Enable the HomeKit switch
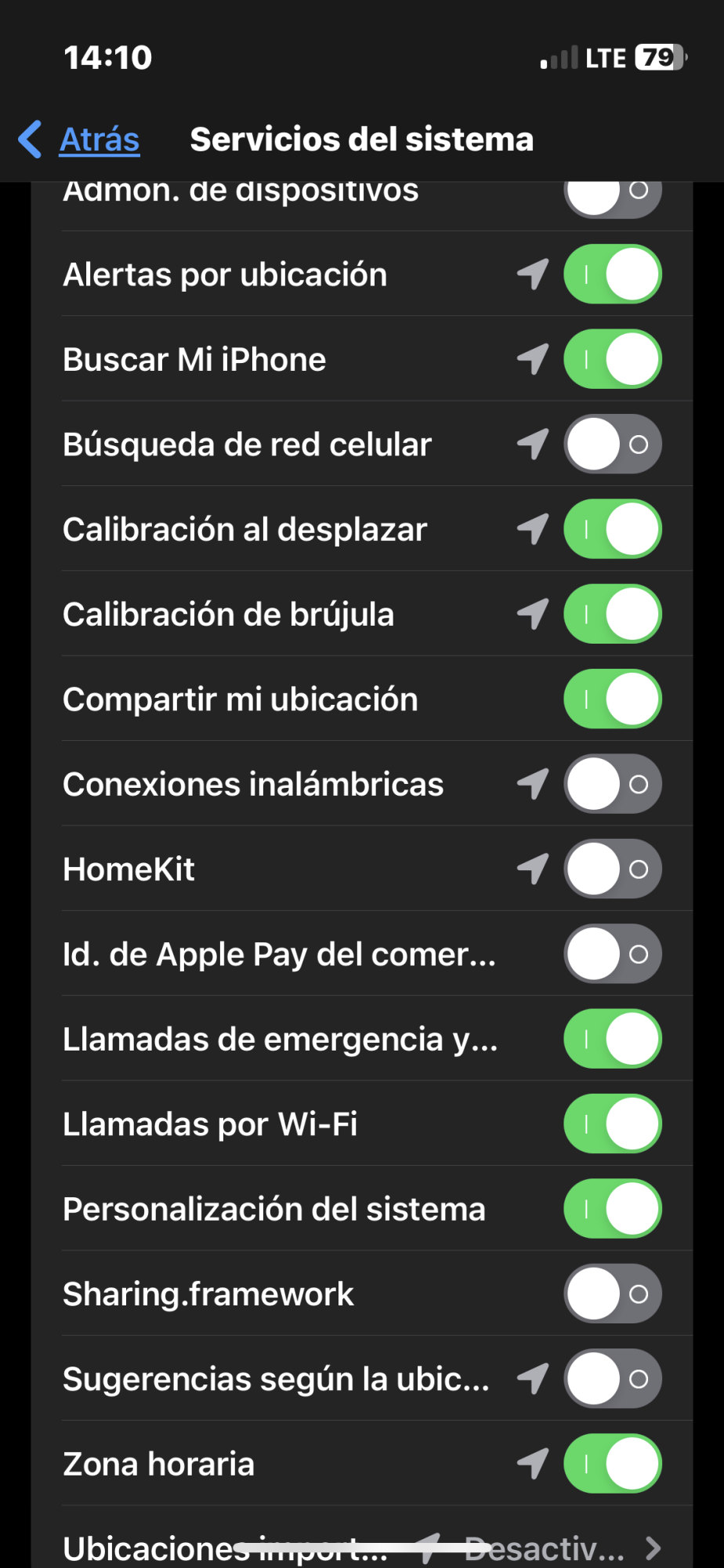 613,869
